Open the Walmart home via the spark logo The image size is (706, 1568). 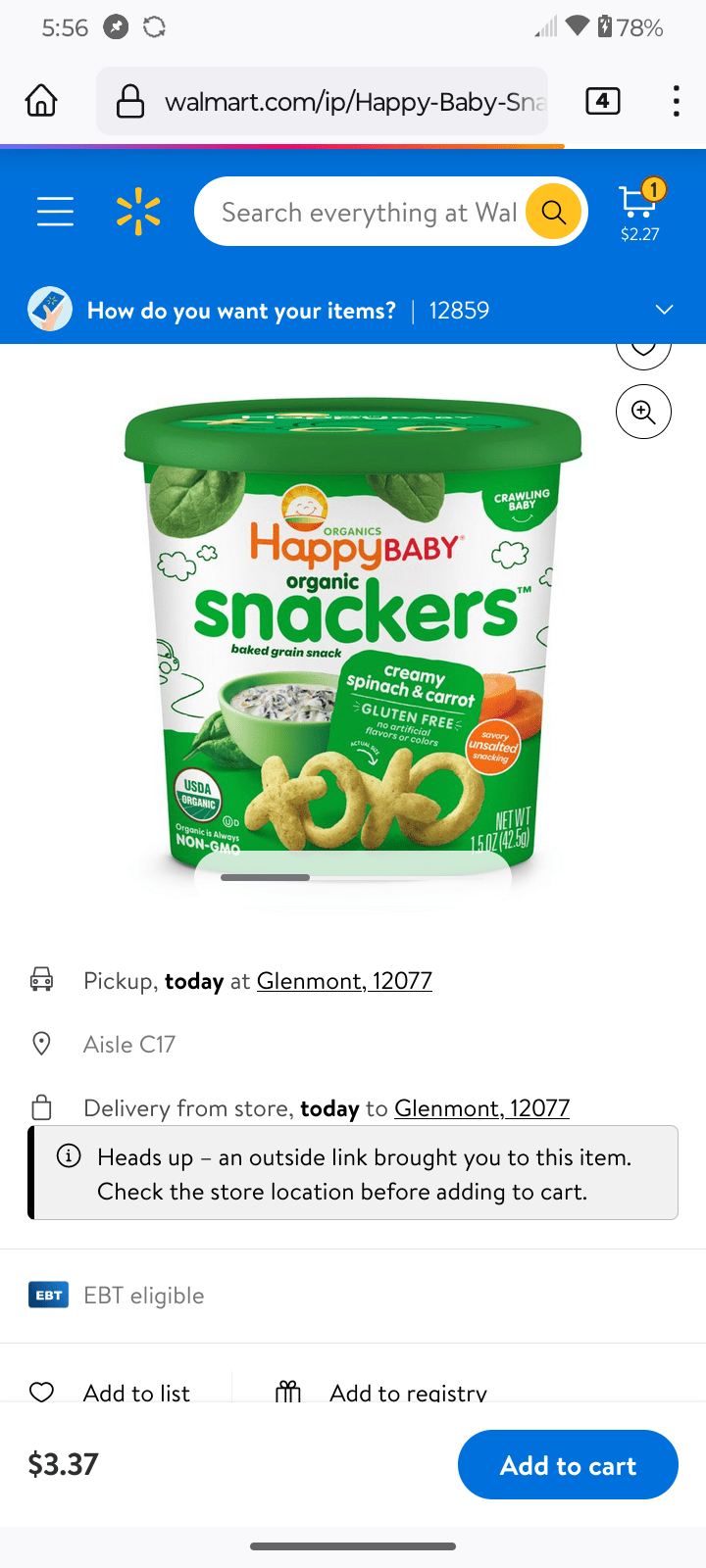coord(137,210)
